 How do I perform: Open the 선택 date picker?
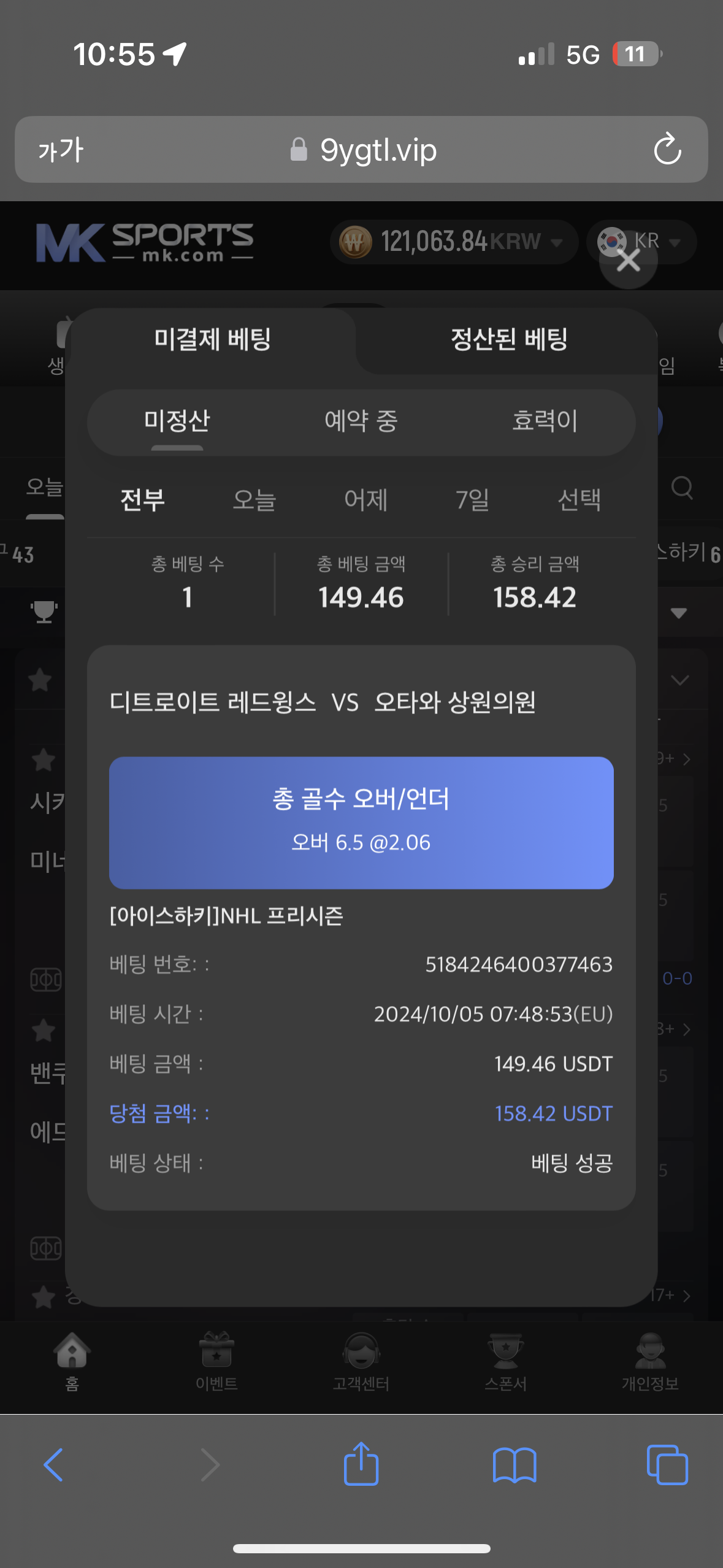point(579,500)
